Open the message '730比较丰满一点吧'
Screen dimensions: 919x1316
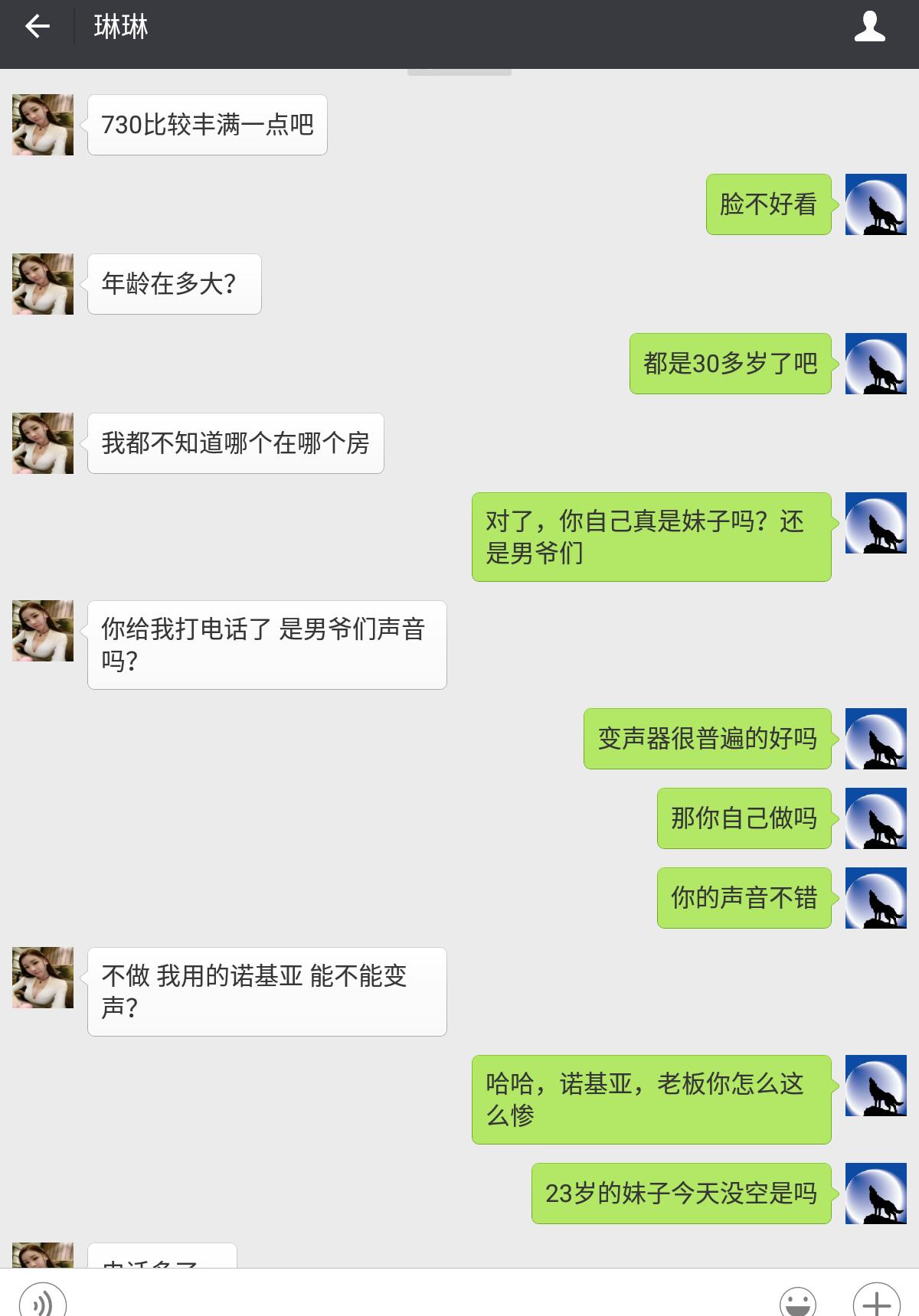click(x=208, y=125)
